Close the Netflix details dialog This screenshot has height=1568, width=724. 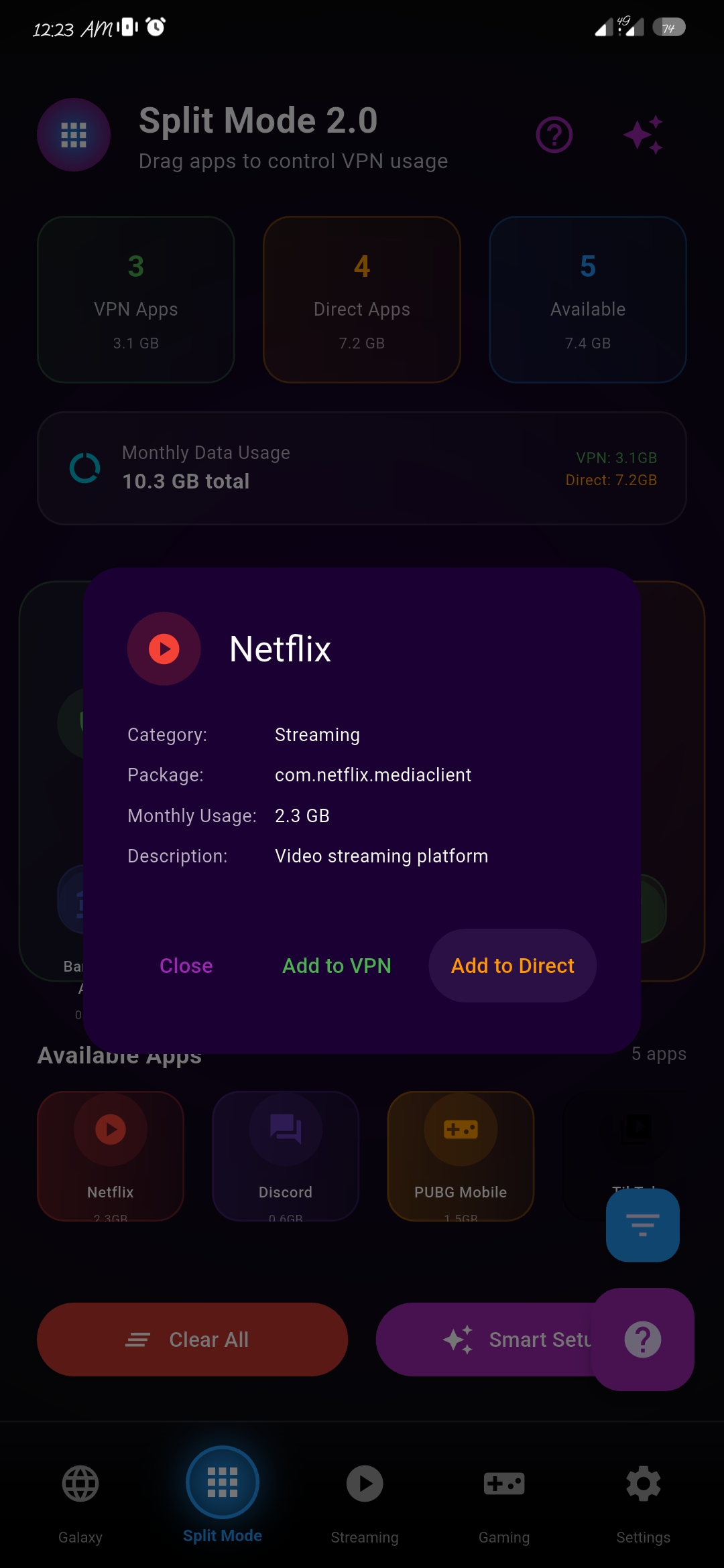[x=186, y=966]
